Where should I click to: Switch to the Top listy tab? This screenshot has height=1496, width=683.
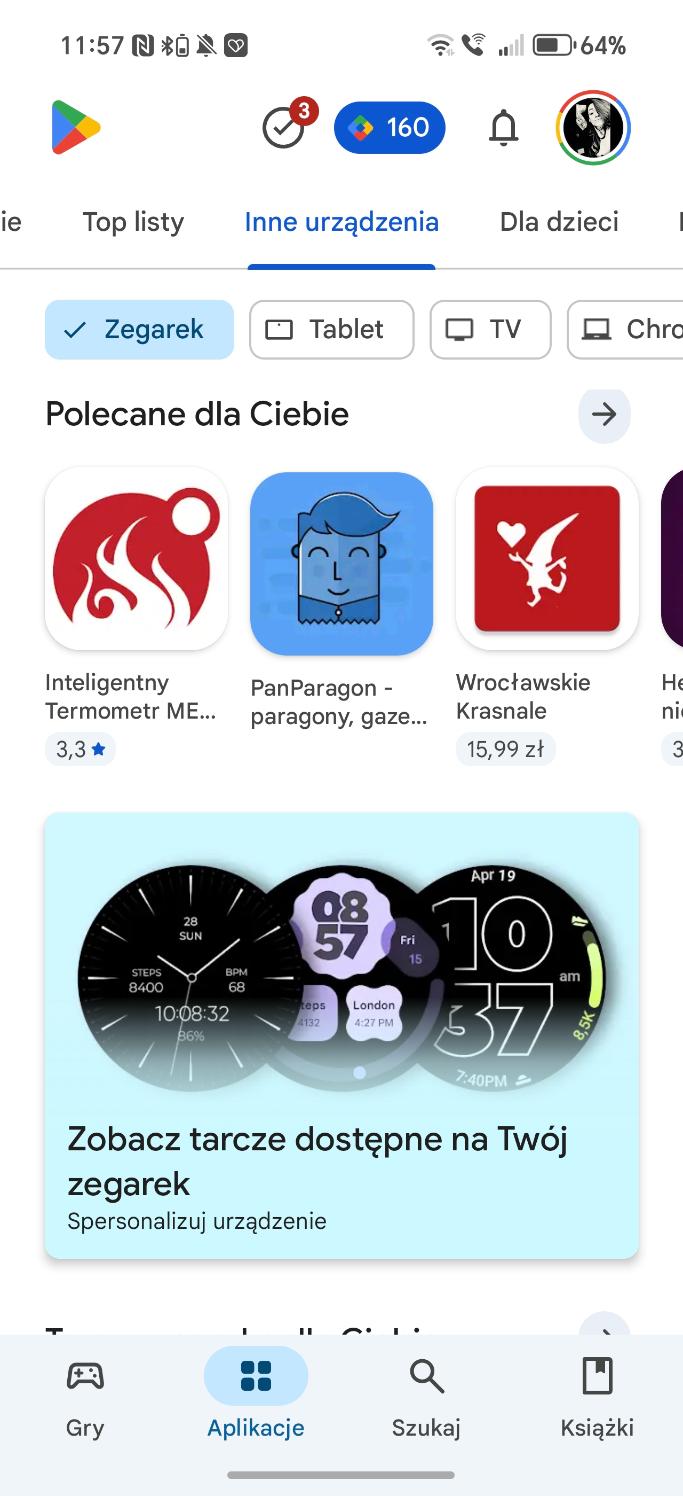133,222
